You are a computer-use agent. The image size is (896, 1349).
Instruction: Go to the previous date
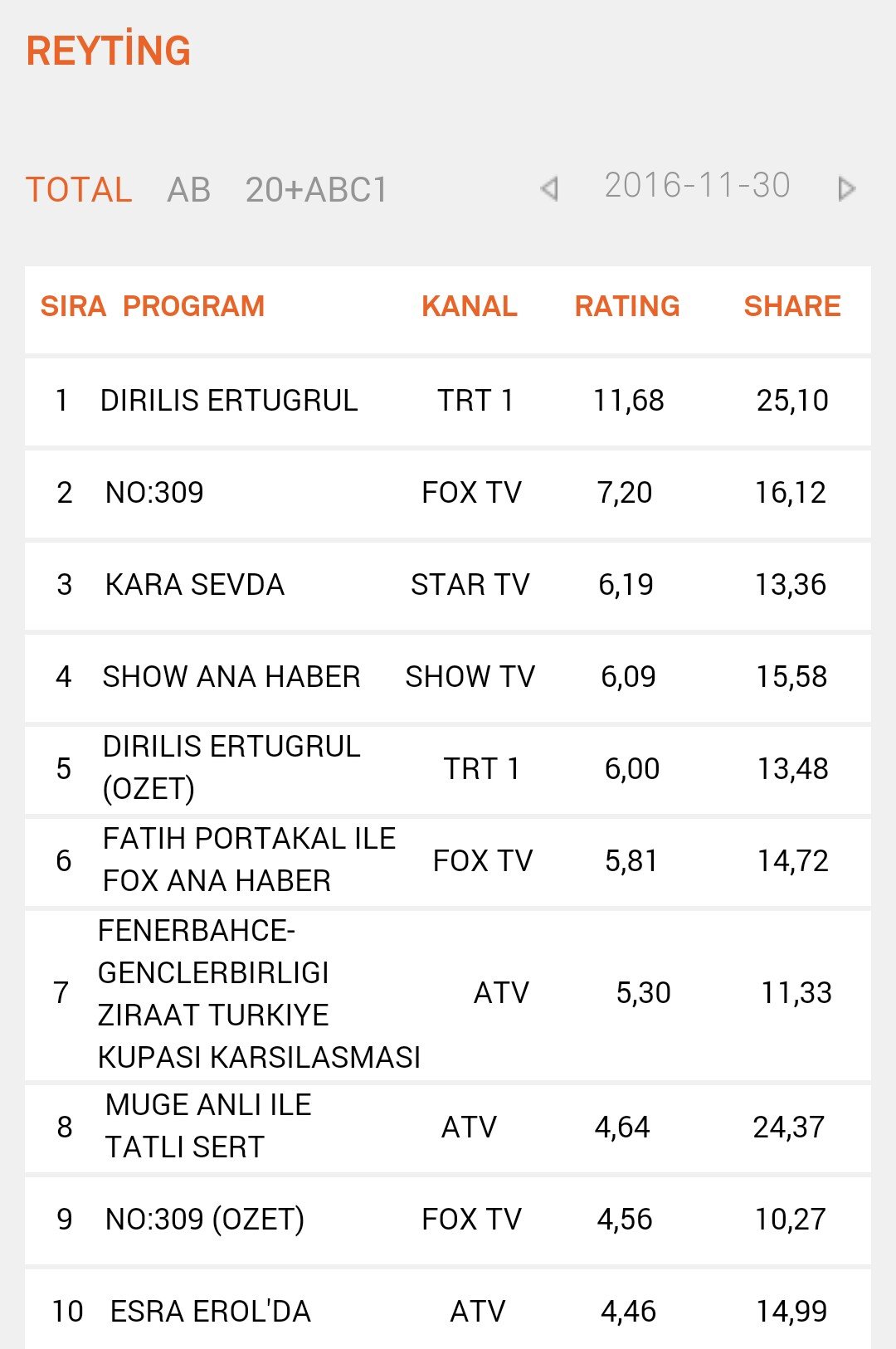click(x=549, y=188)
